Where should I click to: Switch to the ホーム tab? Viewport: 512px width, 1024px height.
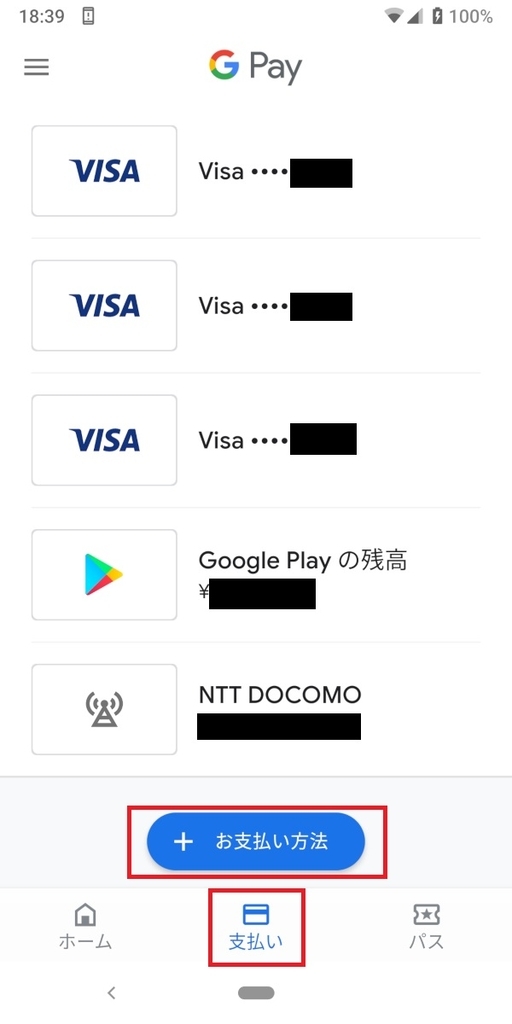tap(86, 927)
